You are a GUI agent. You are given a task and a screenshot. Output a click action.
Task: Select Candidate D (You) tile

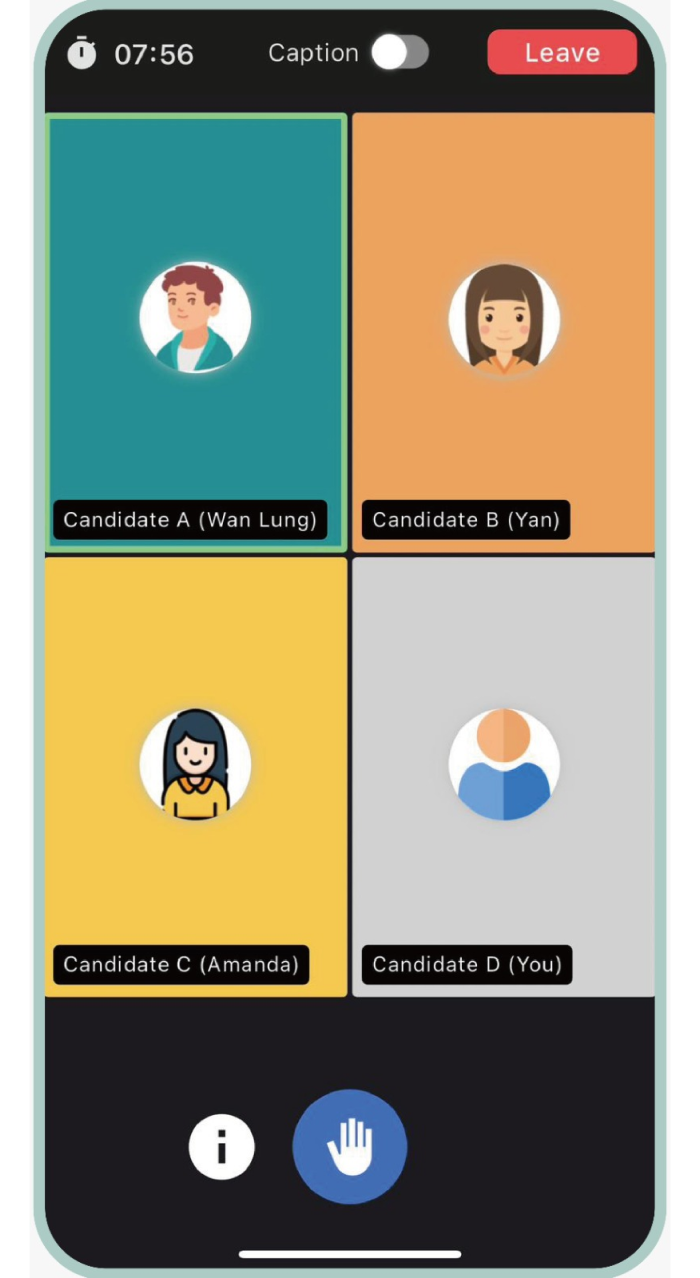click(504, 776)
